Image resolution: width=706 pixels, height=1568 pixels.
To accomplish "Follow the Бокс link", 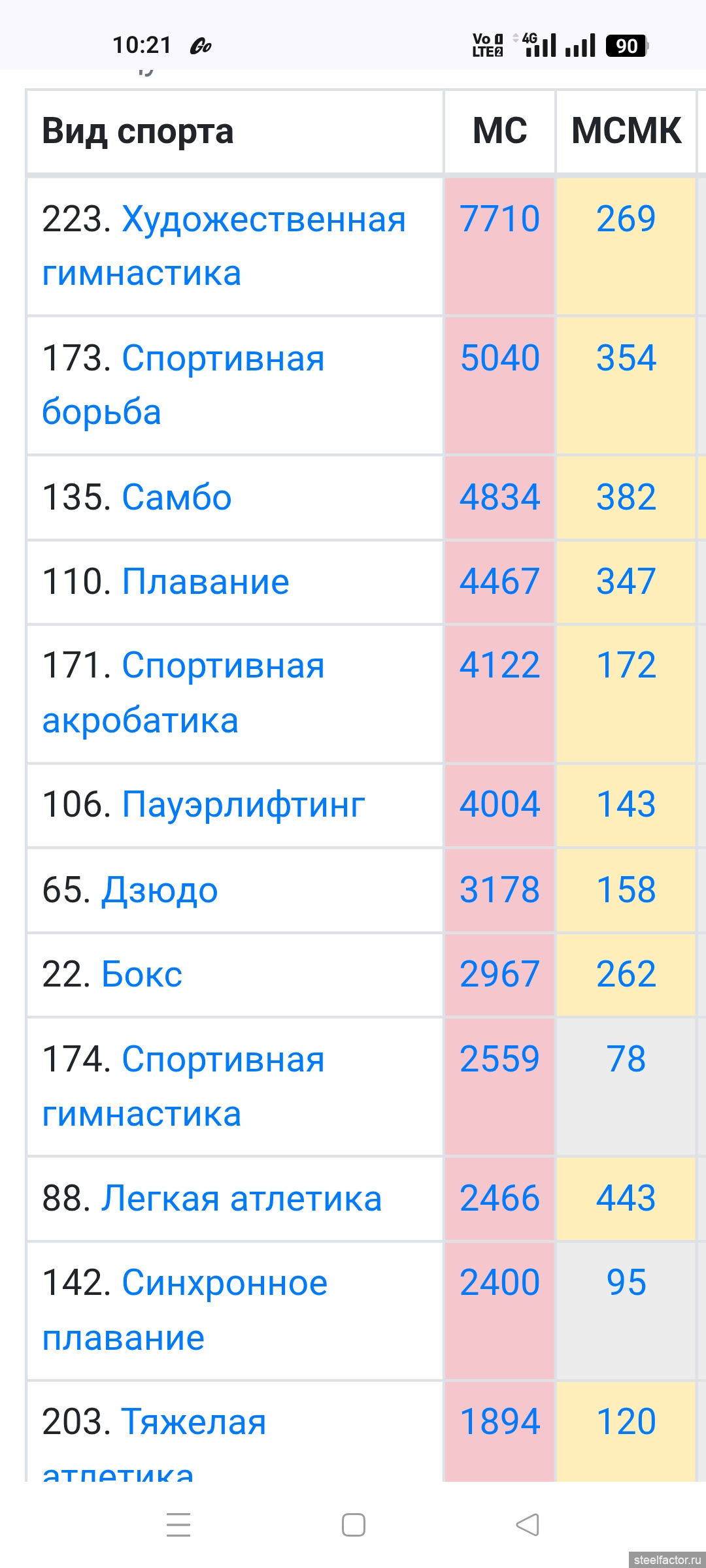I will 142,974.
